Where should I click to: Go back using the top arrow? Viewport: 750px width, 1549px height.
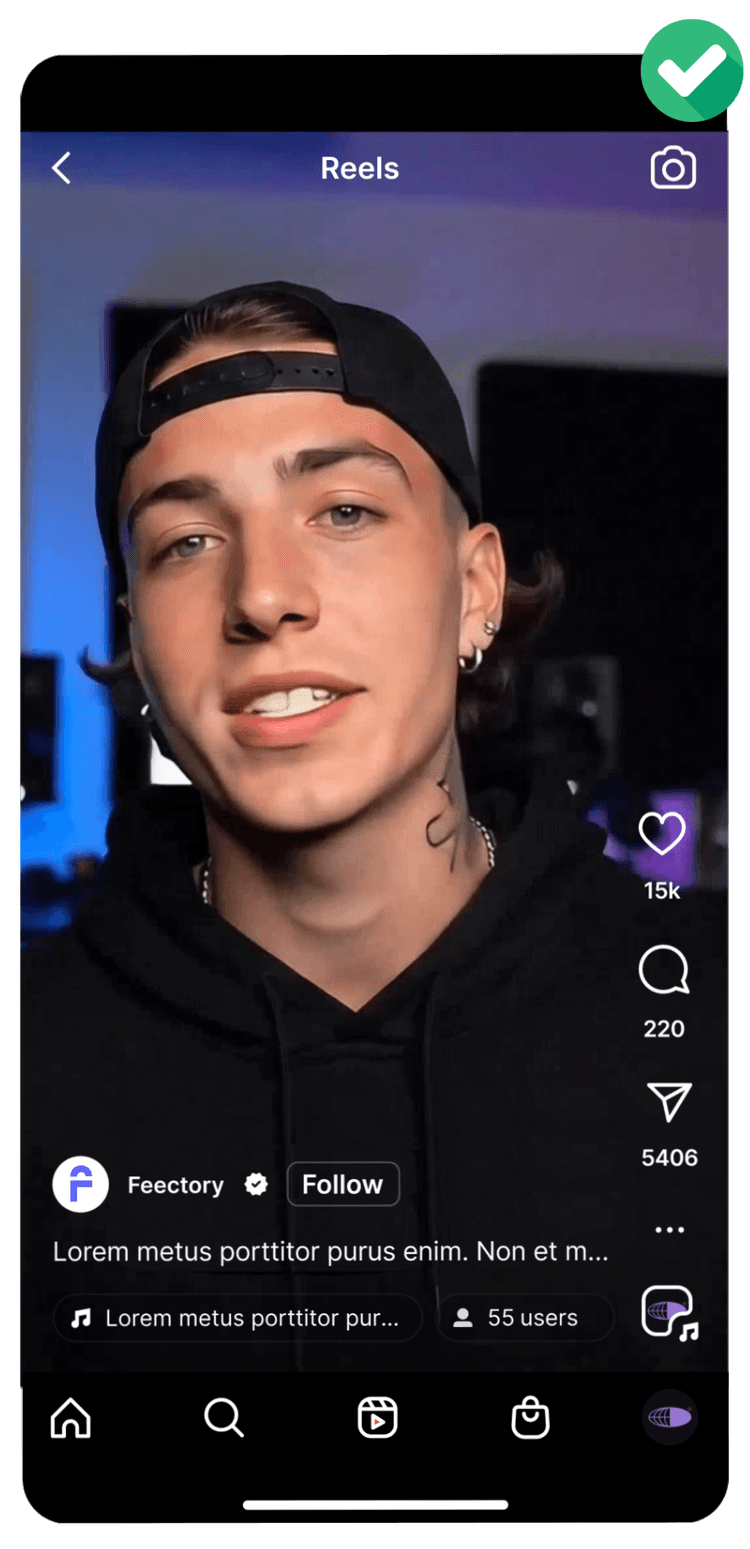62,168
